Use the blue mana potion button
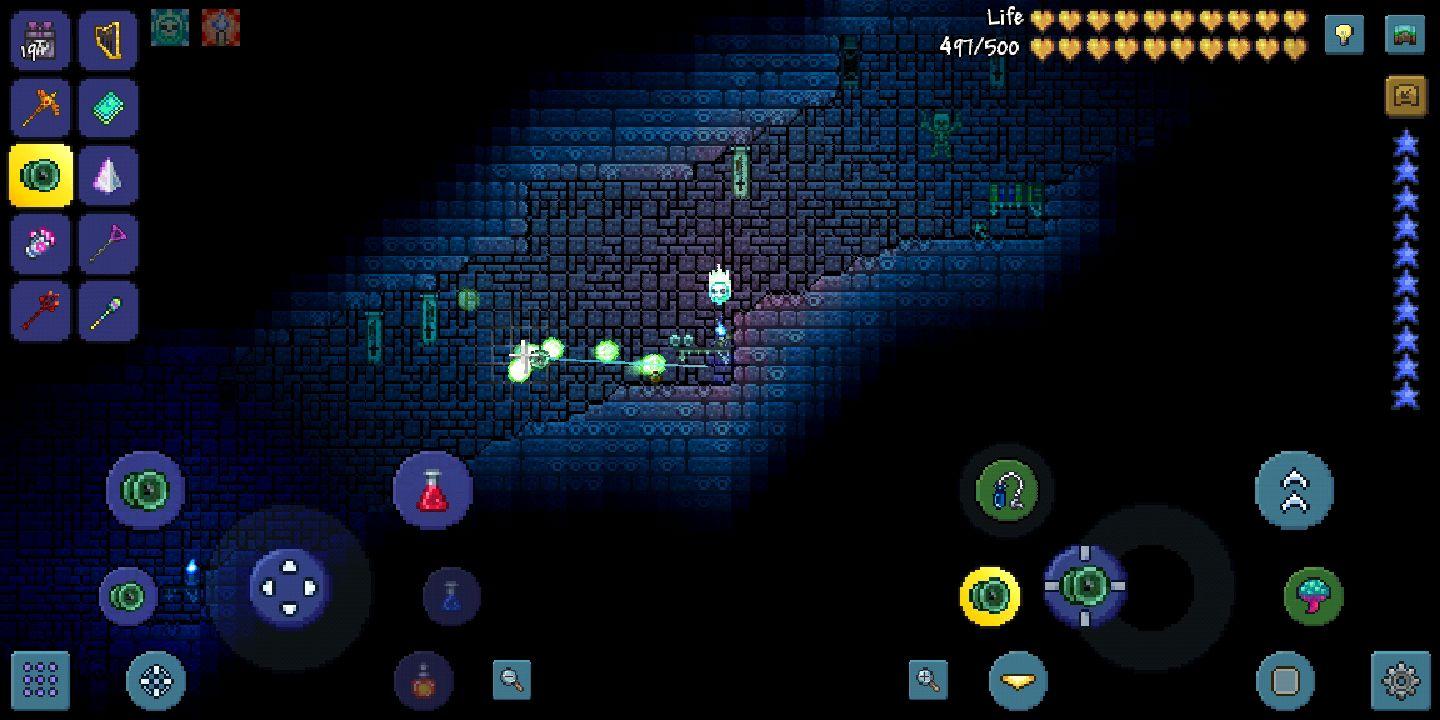The image size is (1440, 720). coord(451,596)
